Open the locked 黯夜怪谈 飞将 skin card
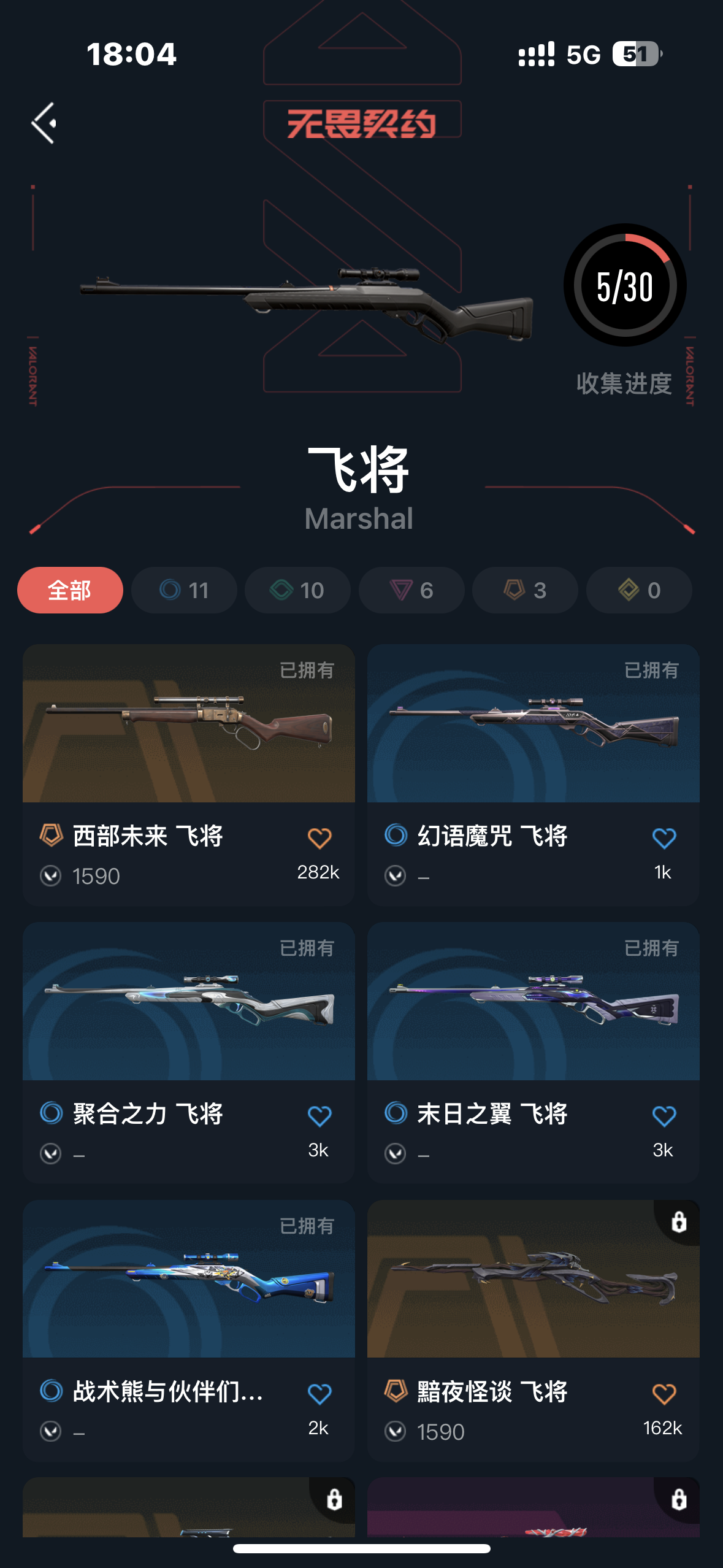The image size is (723, 1568). coord(534,1279)
